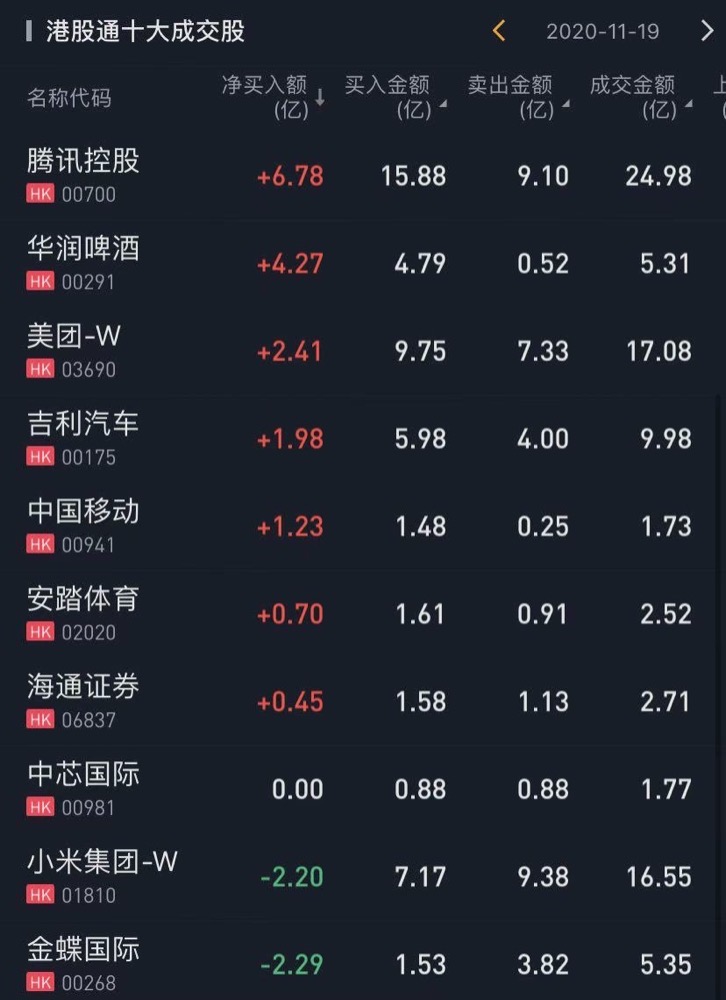This screenshot has height=1000, width=726.
Task: Tap the 安踏体育 row
Action: (84, 614)
